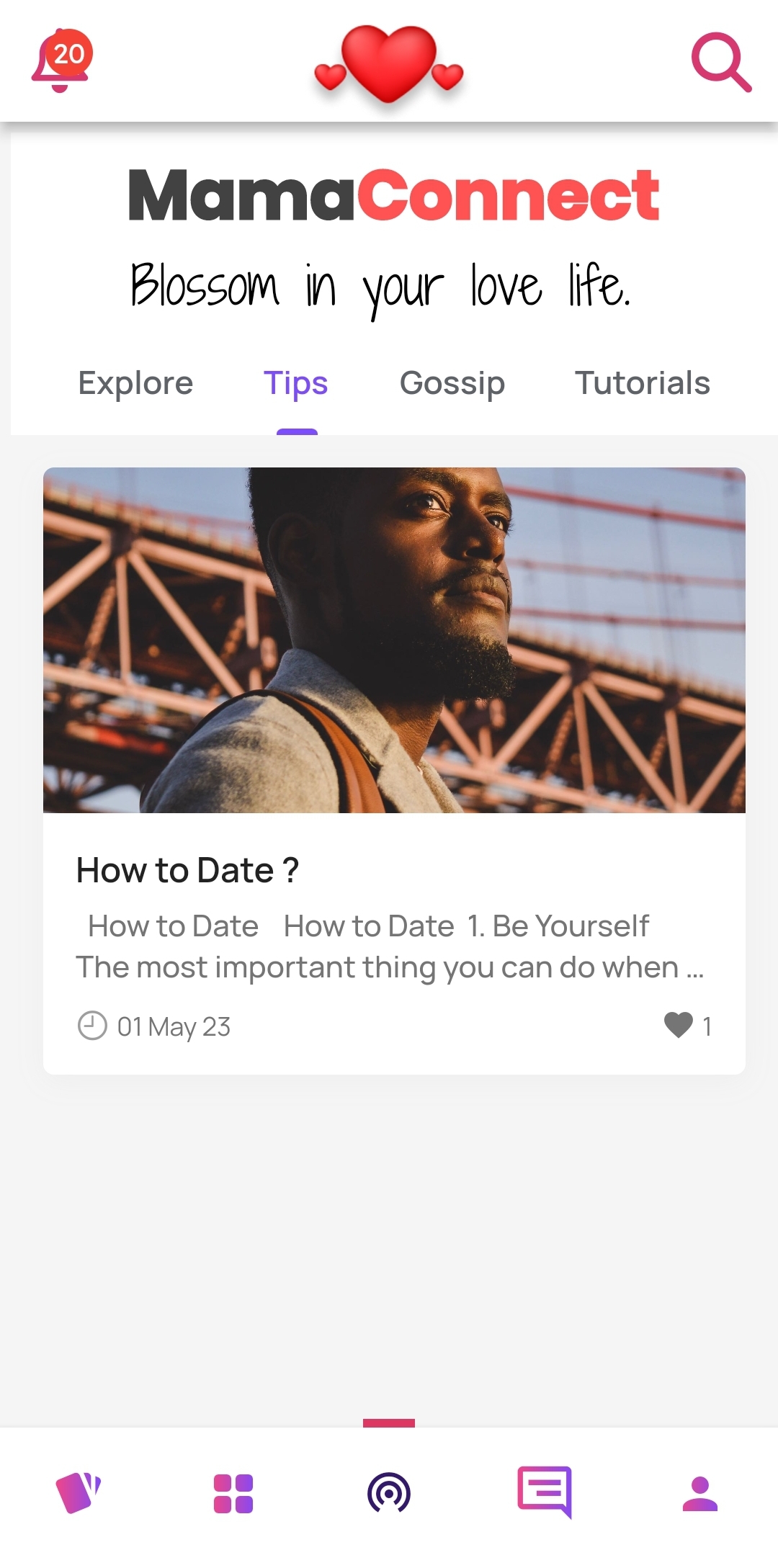778x1568 pixels.
Task: Switch to the Explore tab
Action: (135, 383)
